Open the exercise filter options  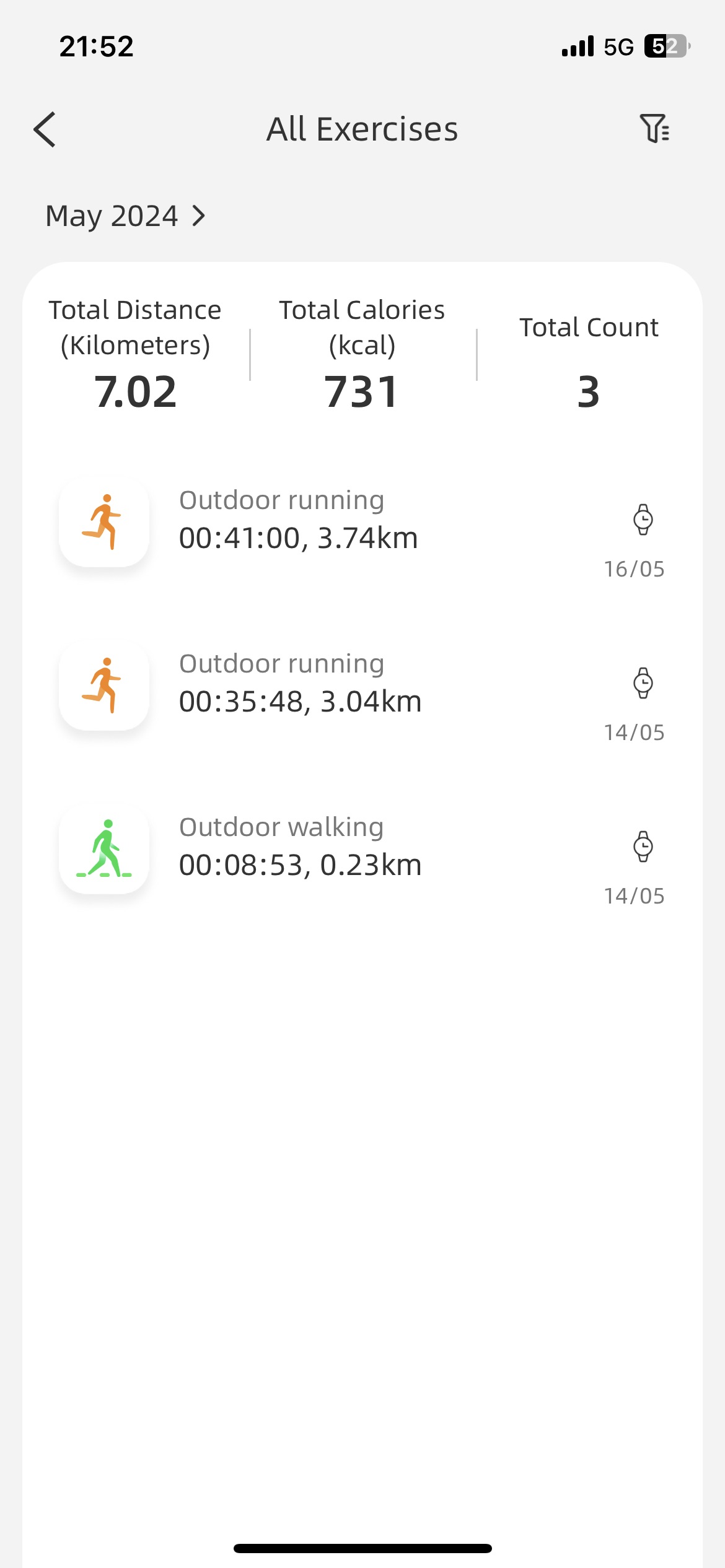[x=654, y=129]
